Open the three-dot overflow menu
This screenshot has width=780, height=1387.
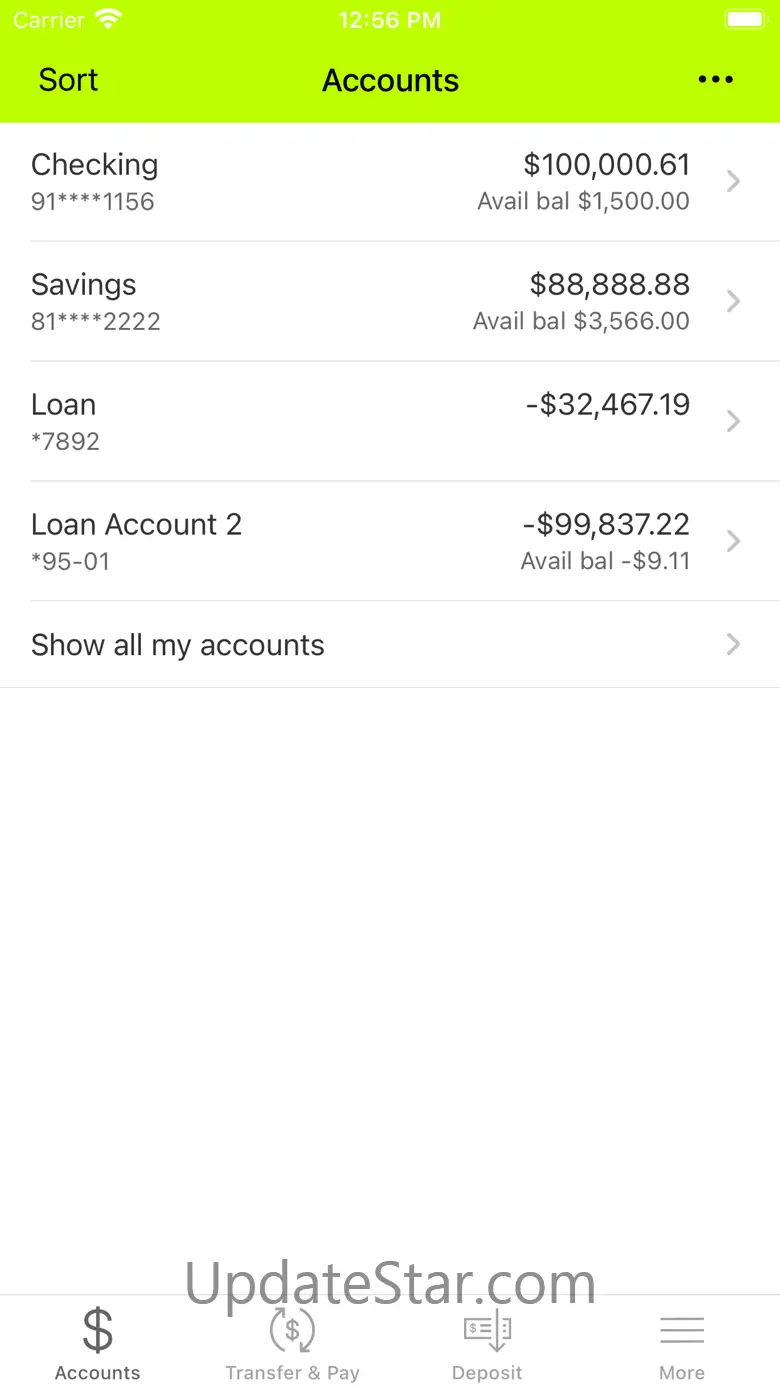point(715,80)
